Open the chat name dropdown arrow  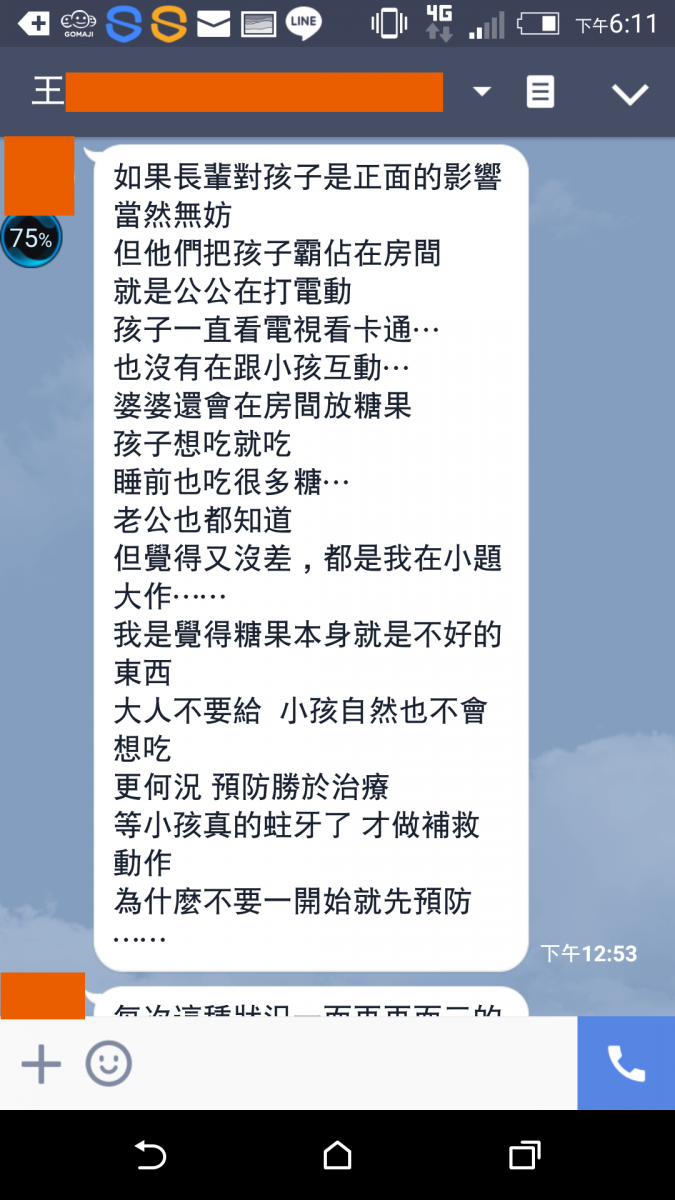[x=482, y=92]
